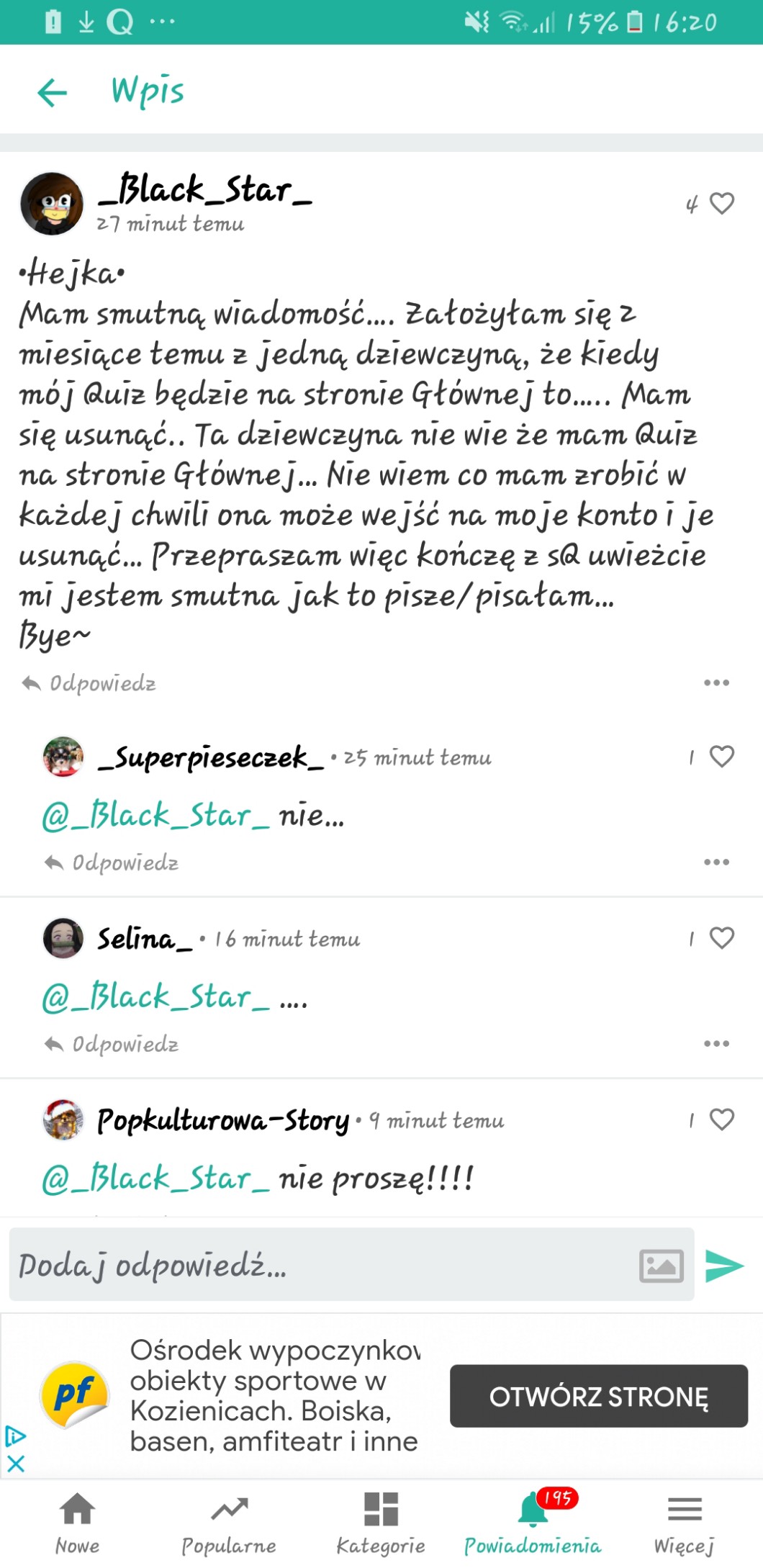Send the reply with the arrow icon
This screenshot has height=1568, width=763.
click(724, 1266)
